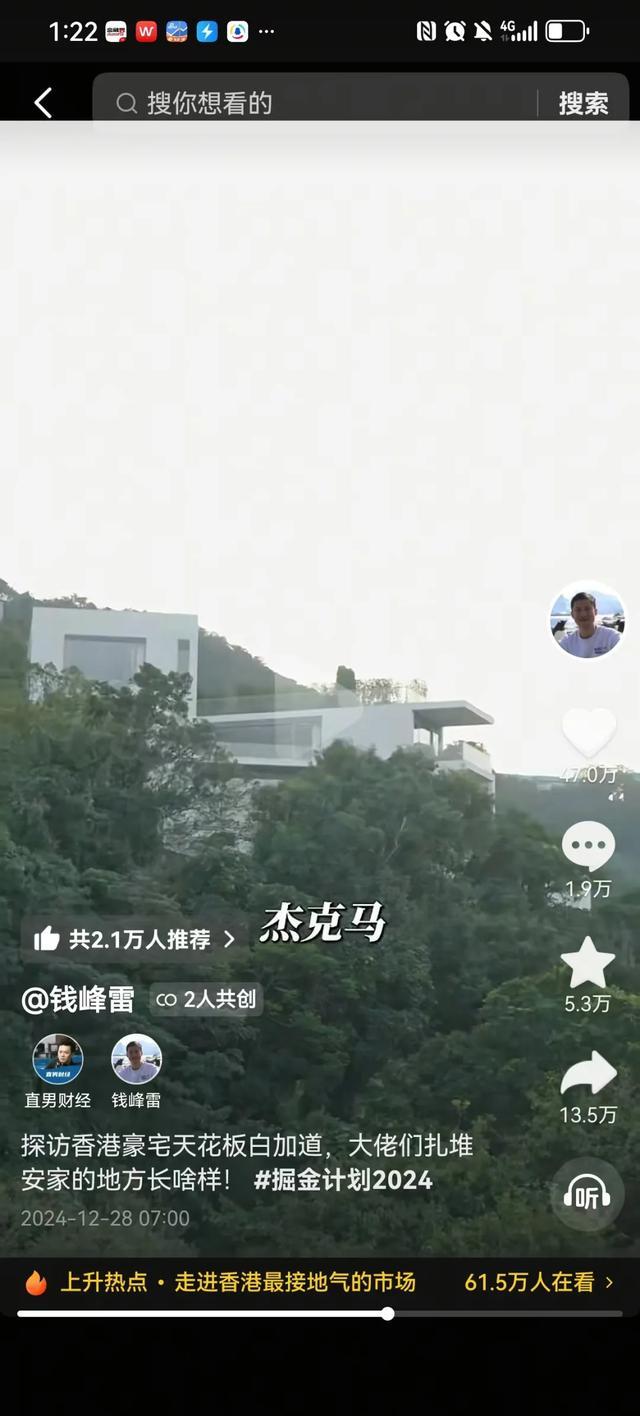
Task: Share this video via the arrow icon
Action: click(x=588, y=1075)
